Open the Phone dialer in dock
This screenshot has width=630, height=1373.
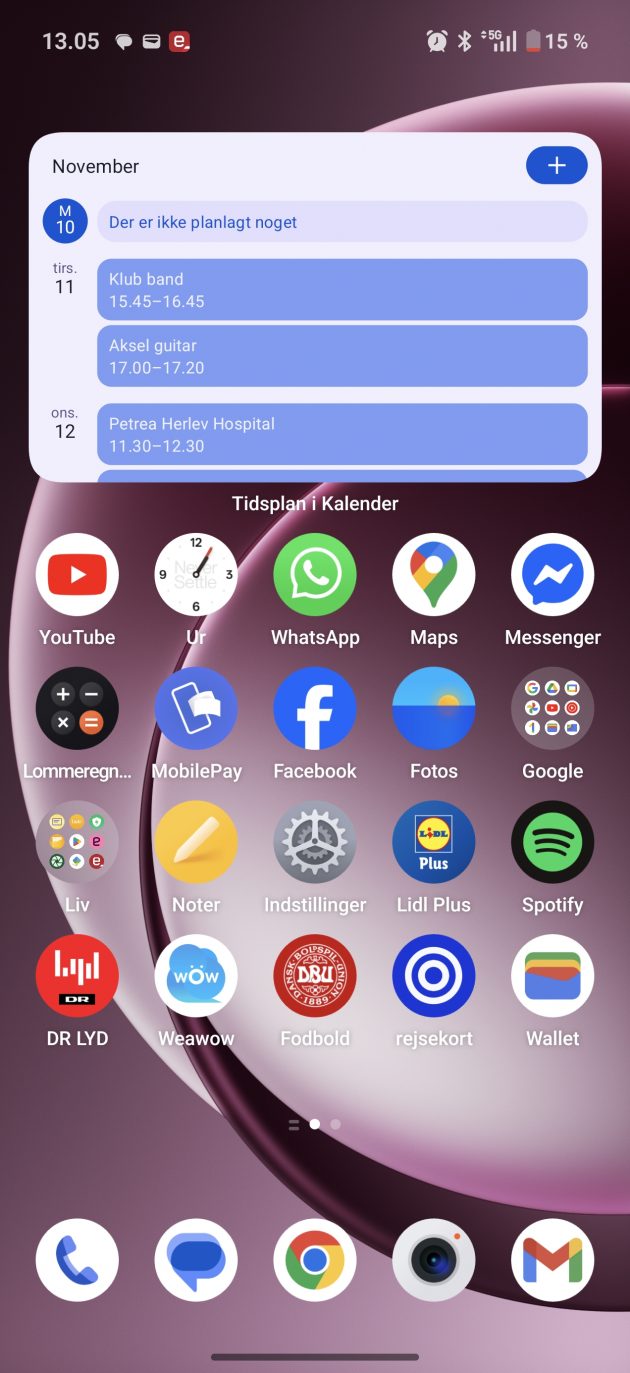point(77,1260)
